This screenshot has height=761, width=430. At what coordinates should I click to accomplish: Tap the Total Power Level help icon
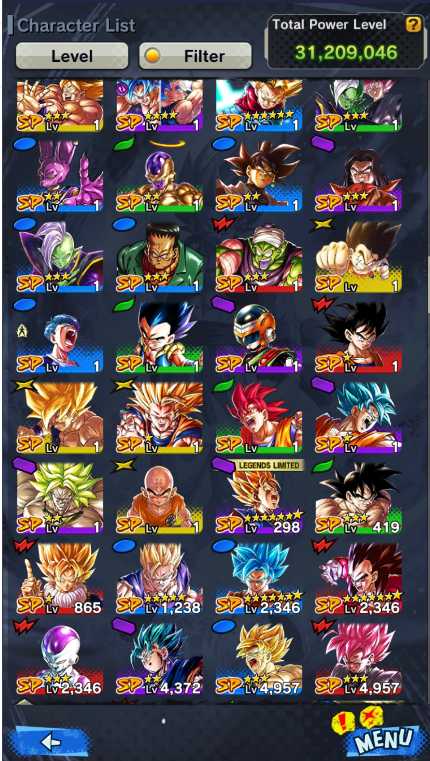click(413, 24)
